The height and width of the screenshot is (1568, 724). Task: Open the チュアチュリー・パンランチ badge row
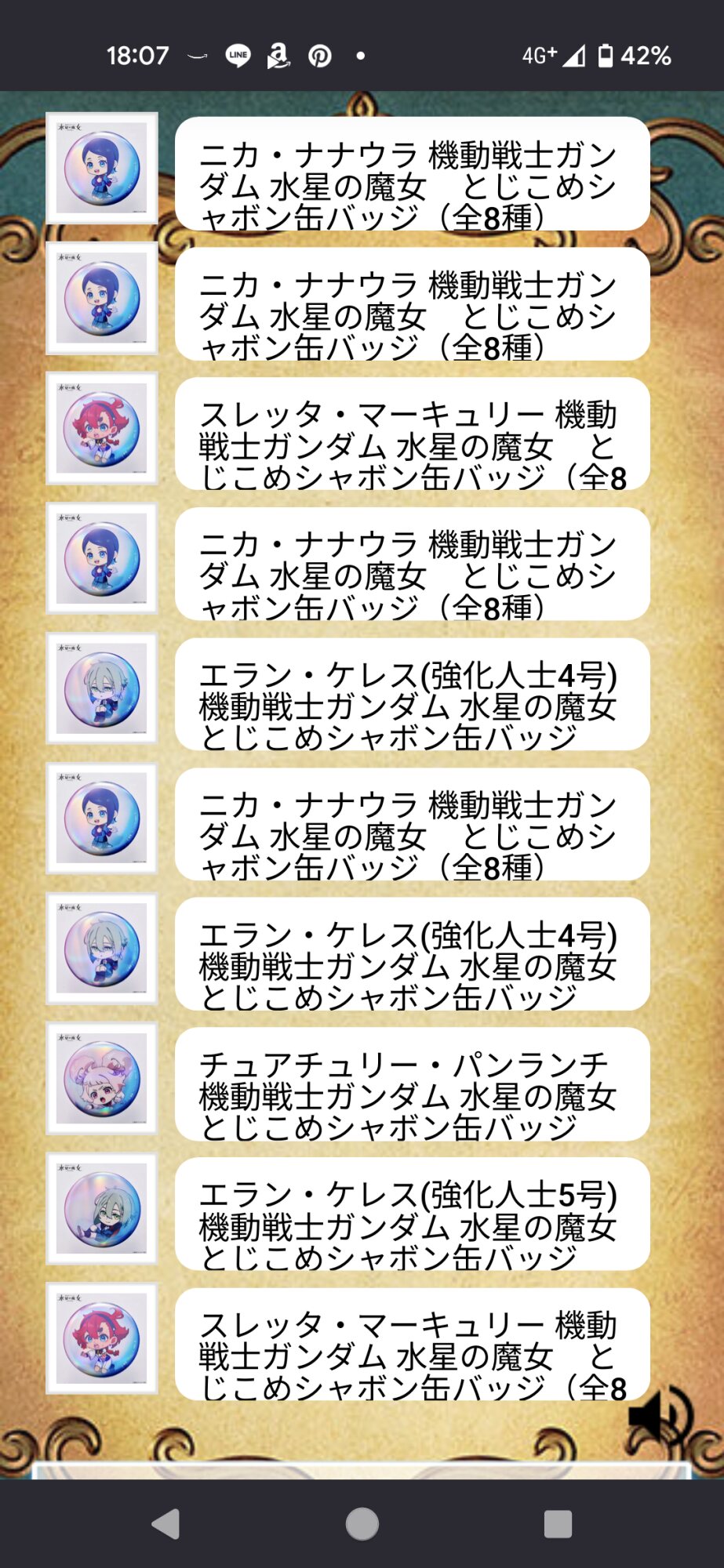pyautogui.click(x=412, y=1083)
